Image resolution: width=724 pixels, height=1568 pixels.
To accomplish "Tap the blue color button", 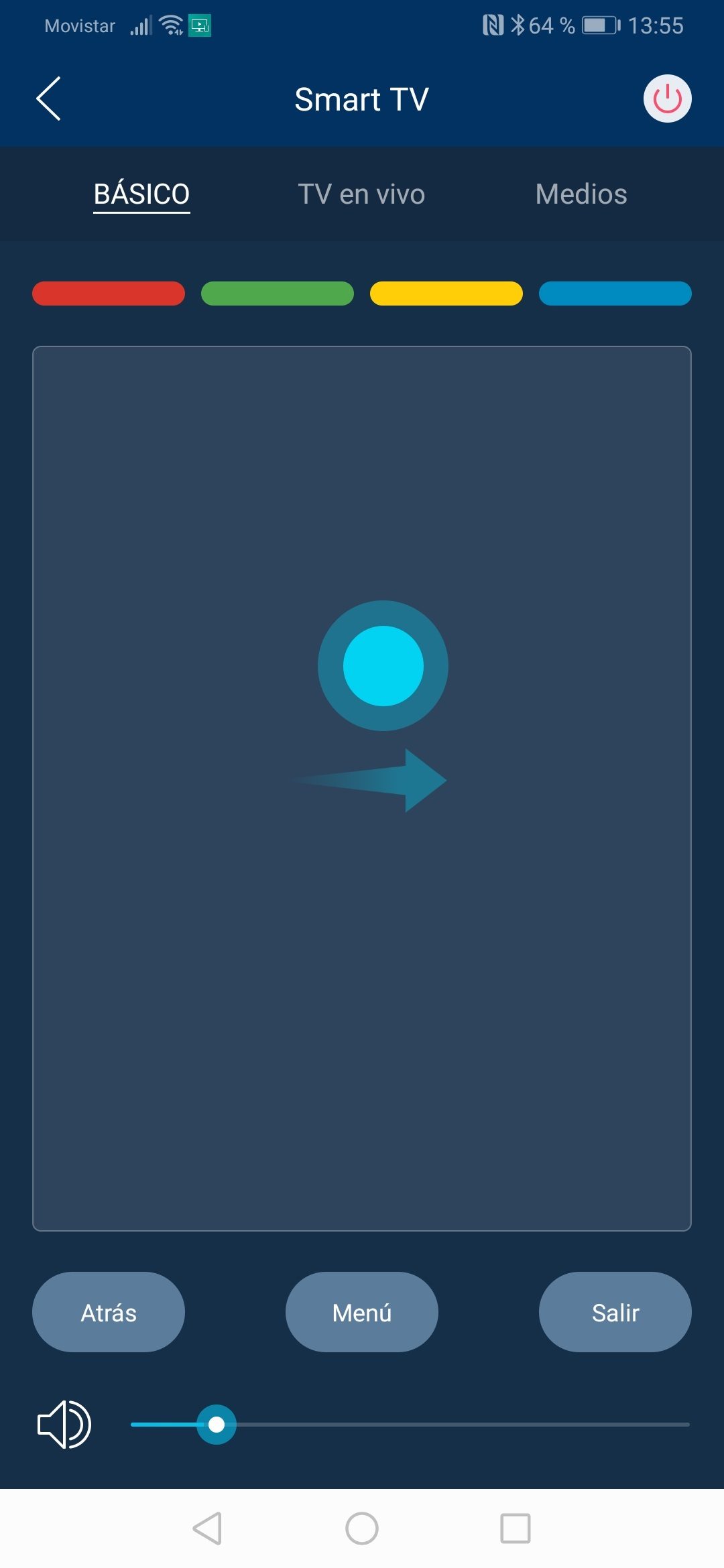I will coord(615,293).
